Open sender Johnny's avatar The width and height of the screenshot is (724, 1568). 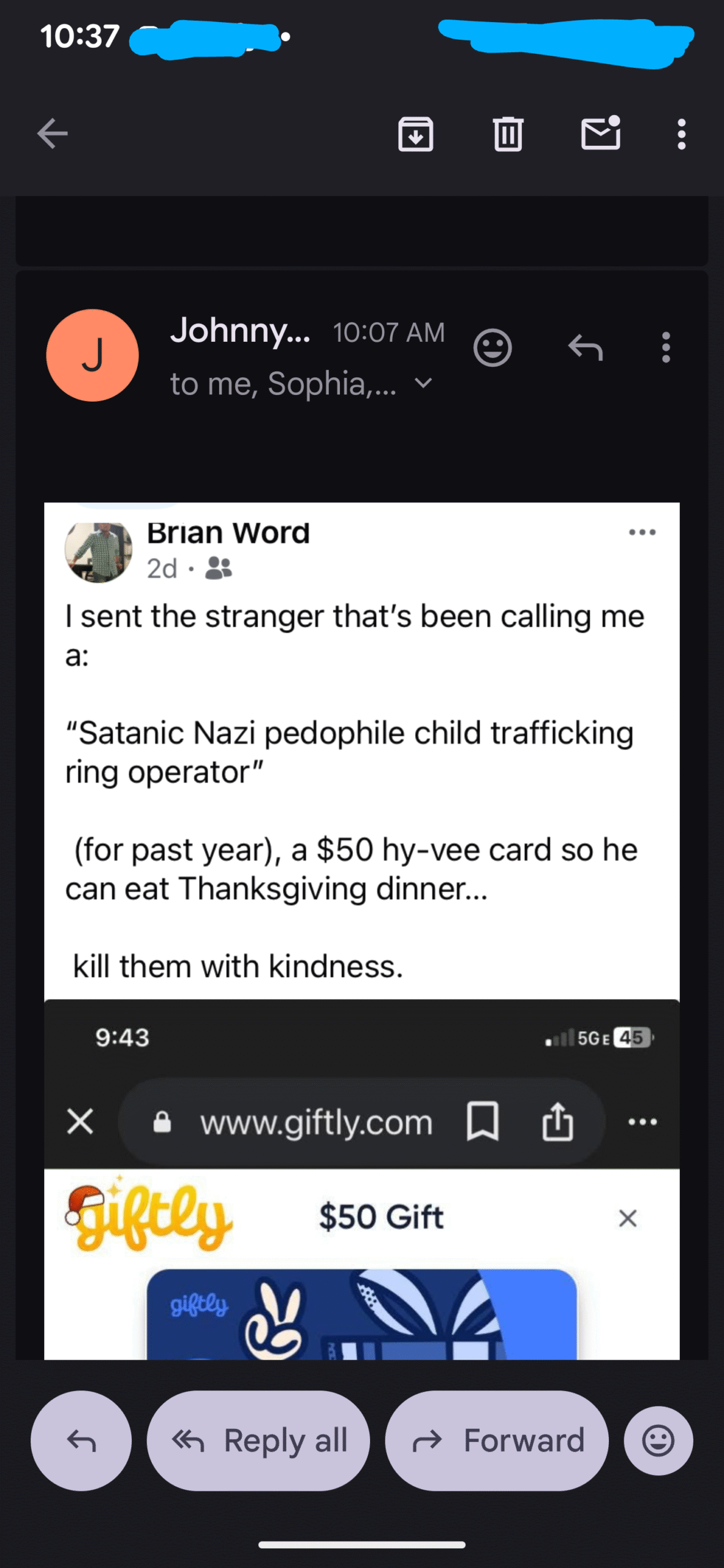tap(92, 355)
